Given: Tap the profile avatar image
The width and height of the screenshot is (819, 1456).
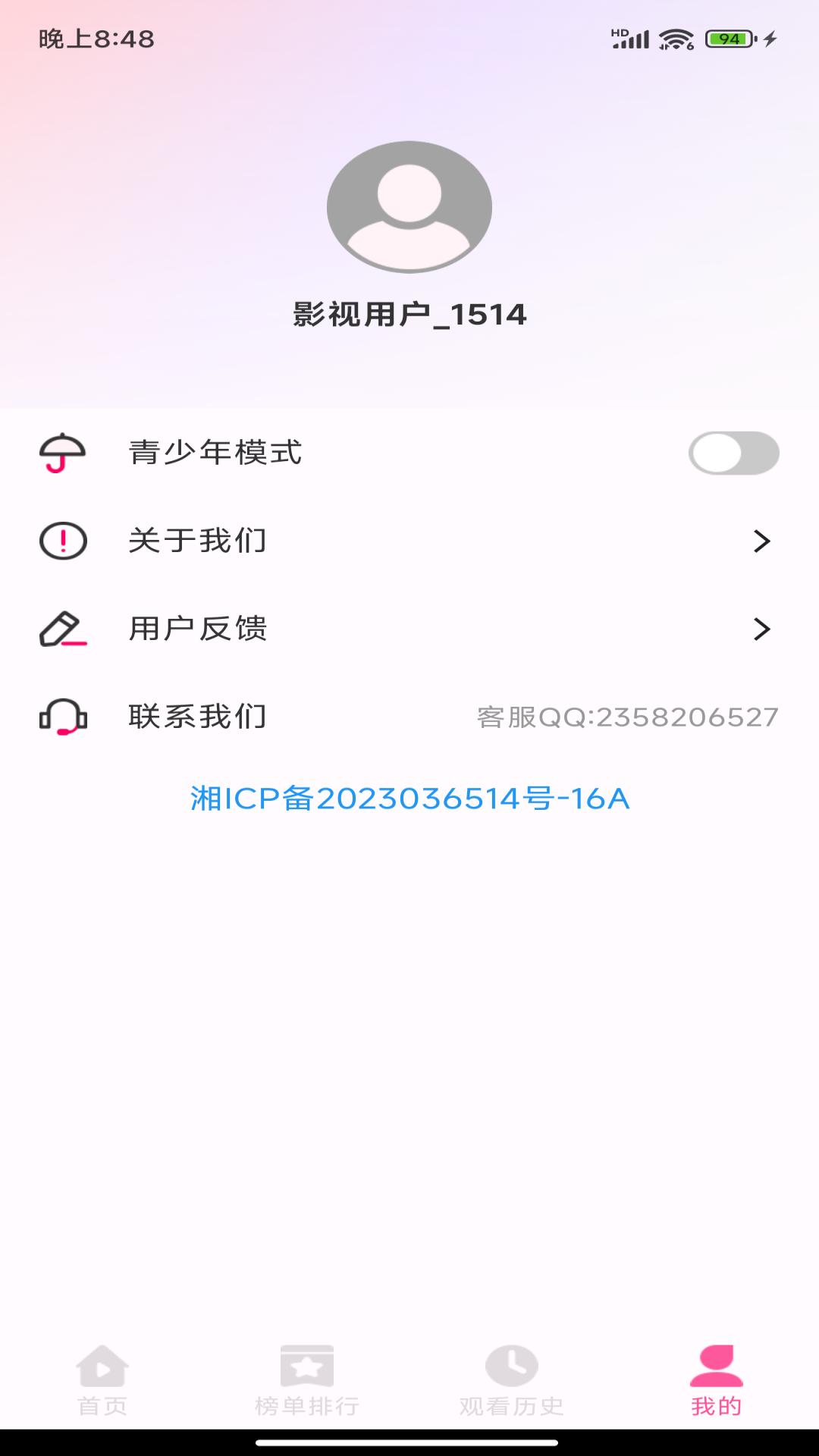Looking at the screenshot, I should coord(409,206).
